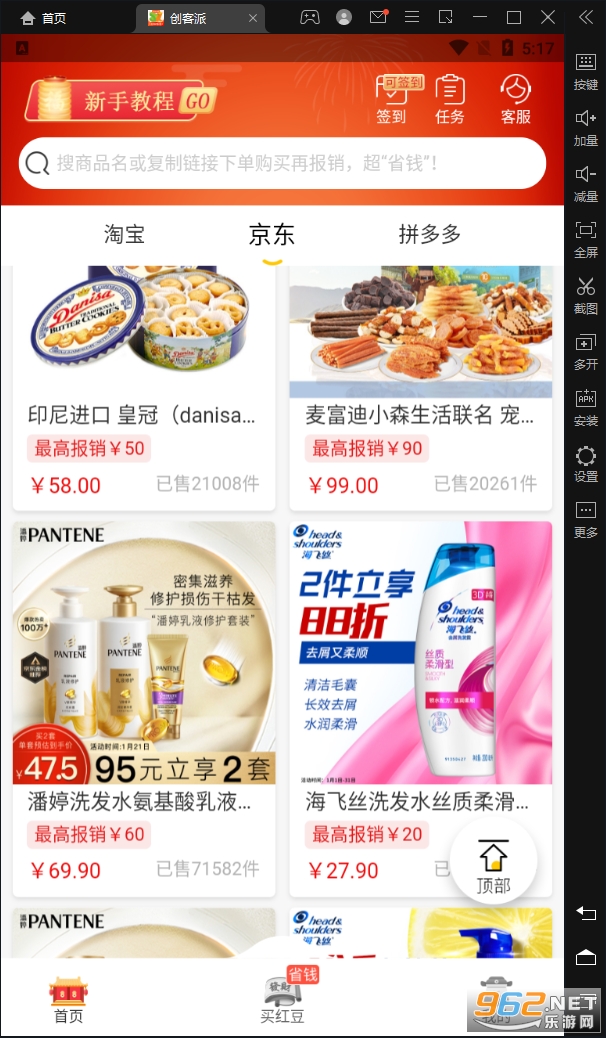Switch to the 拼多多 tab
The width and height of the screenshot is (606, 1038).
pos(430,235)
